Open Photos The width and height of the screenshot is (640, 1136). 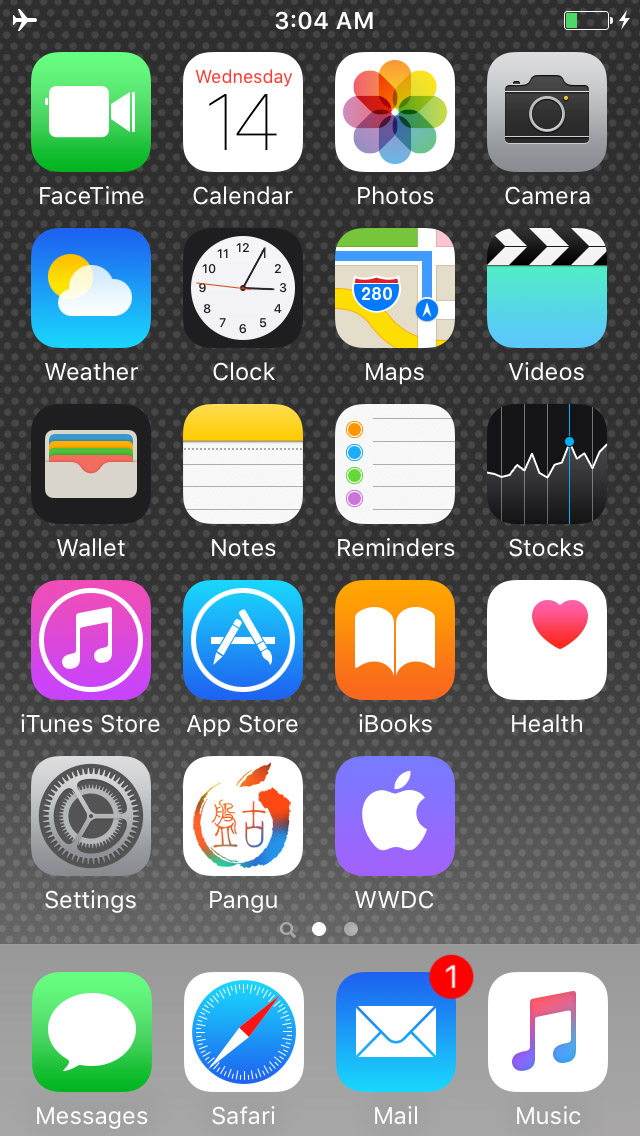[x=395, y=112]
